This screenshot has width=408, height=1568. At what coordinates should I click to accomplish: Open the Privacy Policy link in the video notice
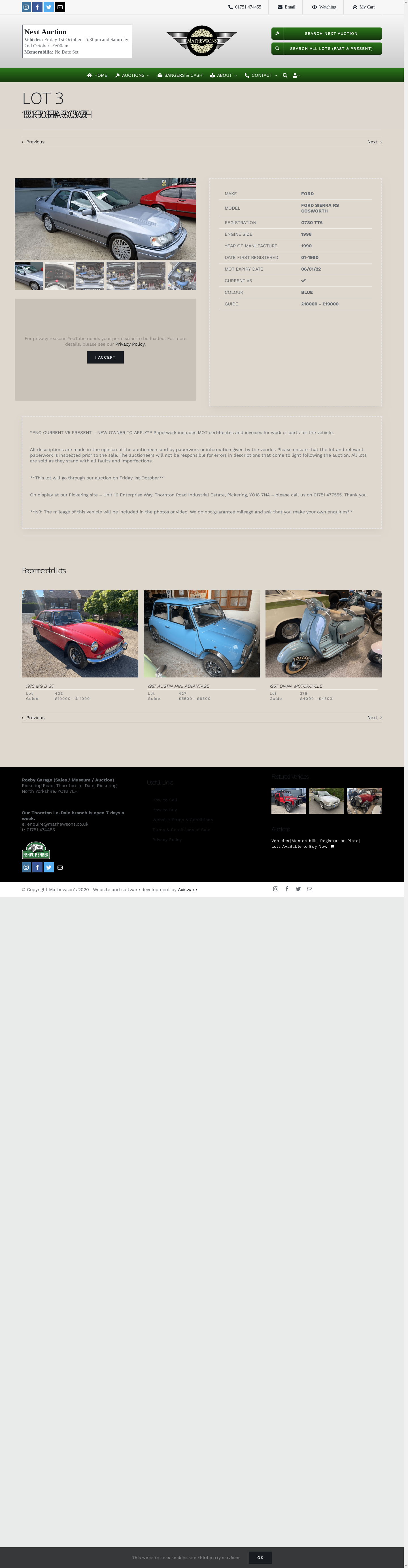pos(130,344)
